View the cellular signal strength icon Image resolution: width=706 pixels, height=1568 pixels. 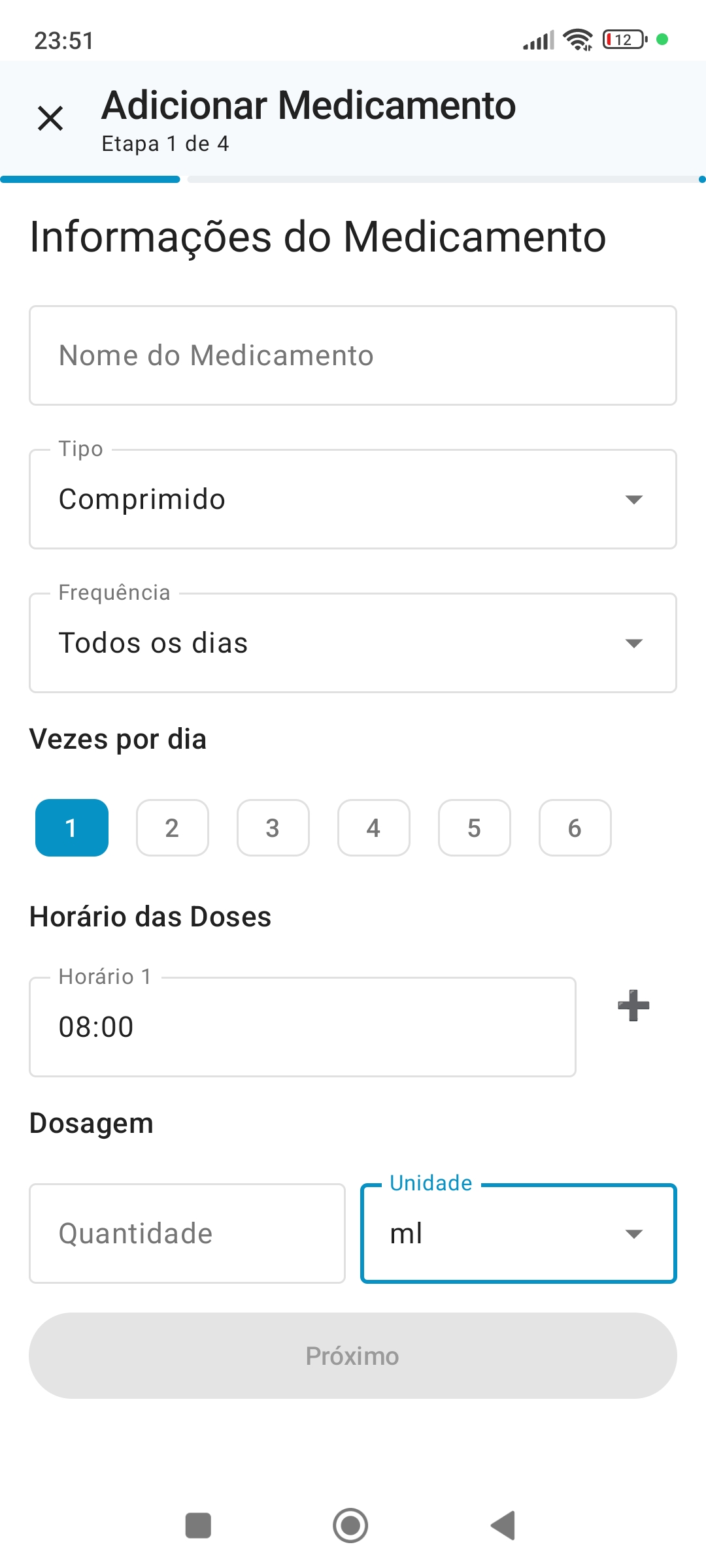coord(538,41)
